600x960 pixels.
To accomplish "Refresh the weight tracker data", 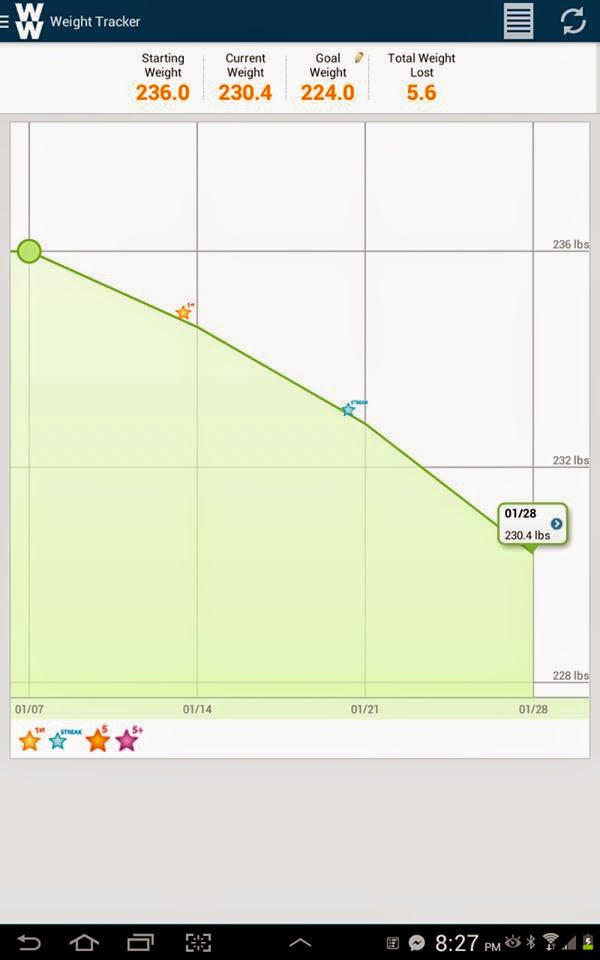I will point(573,21).
